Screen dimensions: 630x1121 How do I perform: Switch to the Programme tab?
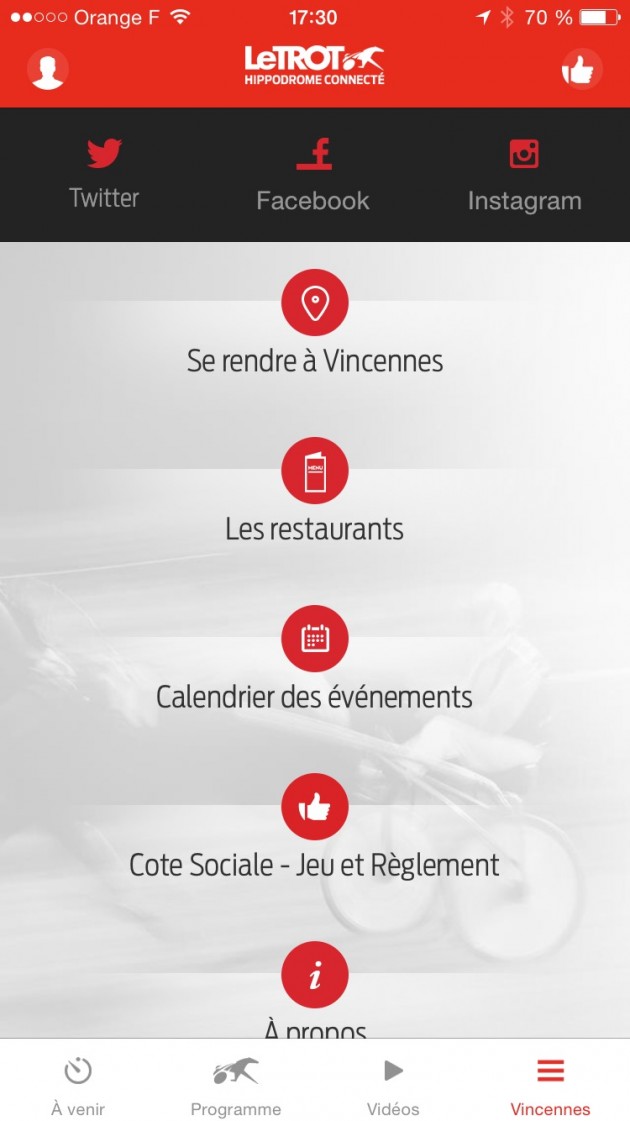coord(235,1086)
